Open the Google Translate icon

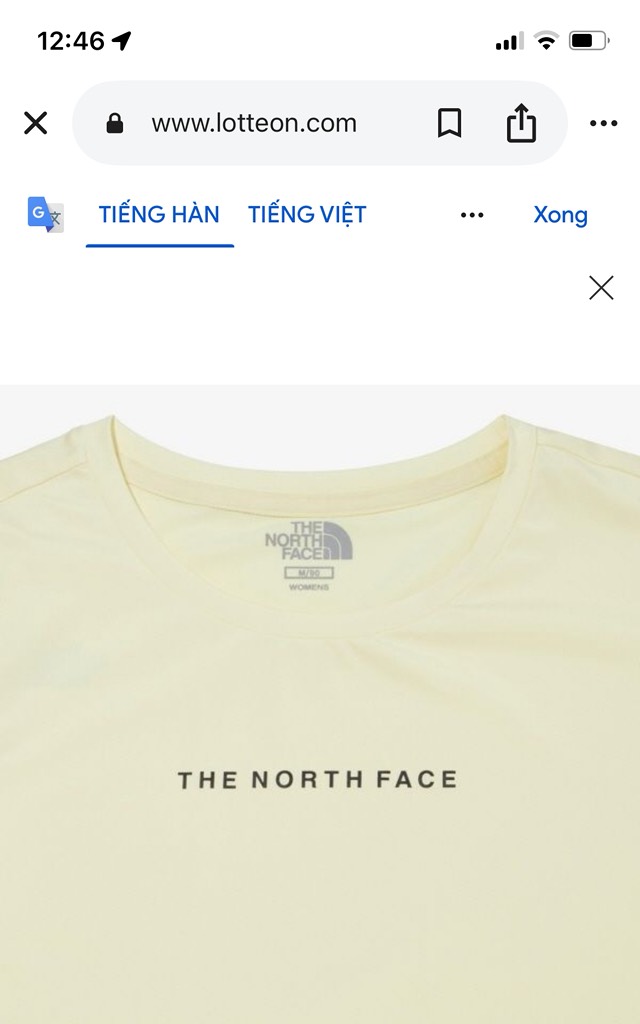point(45,214)
